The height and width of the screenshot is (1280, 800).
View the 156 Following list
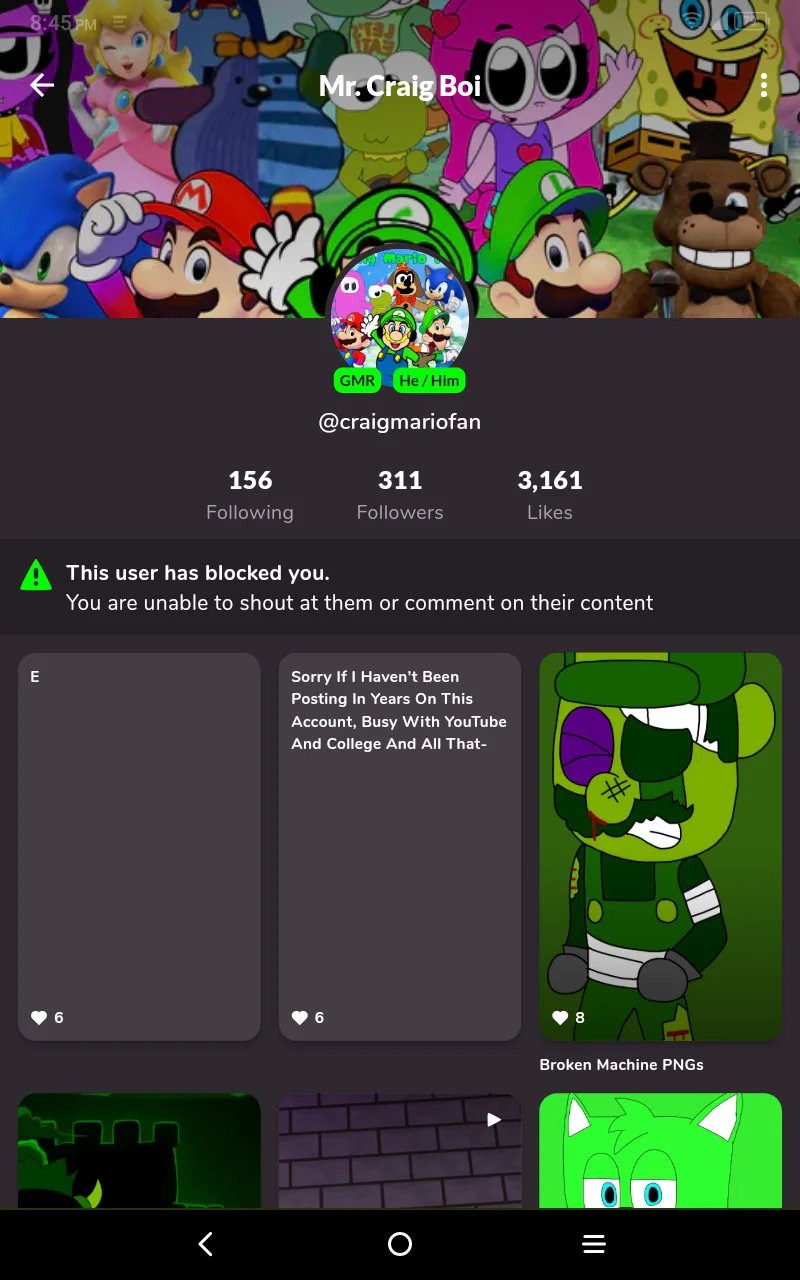click(250, 495)
